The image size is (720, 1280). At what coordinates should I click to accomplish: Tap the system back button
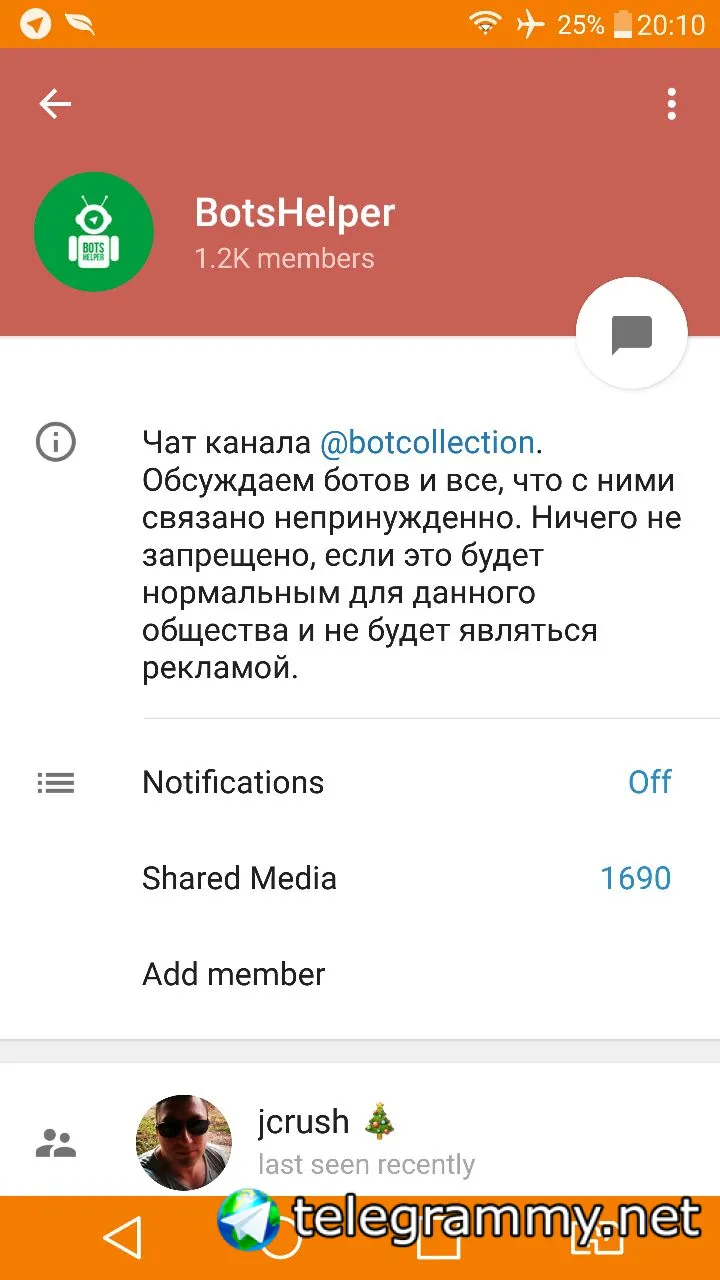tap(122, 1240)
